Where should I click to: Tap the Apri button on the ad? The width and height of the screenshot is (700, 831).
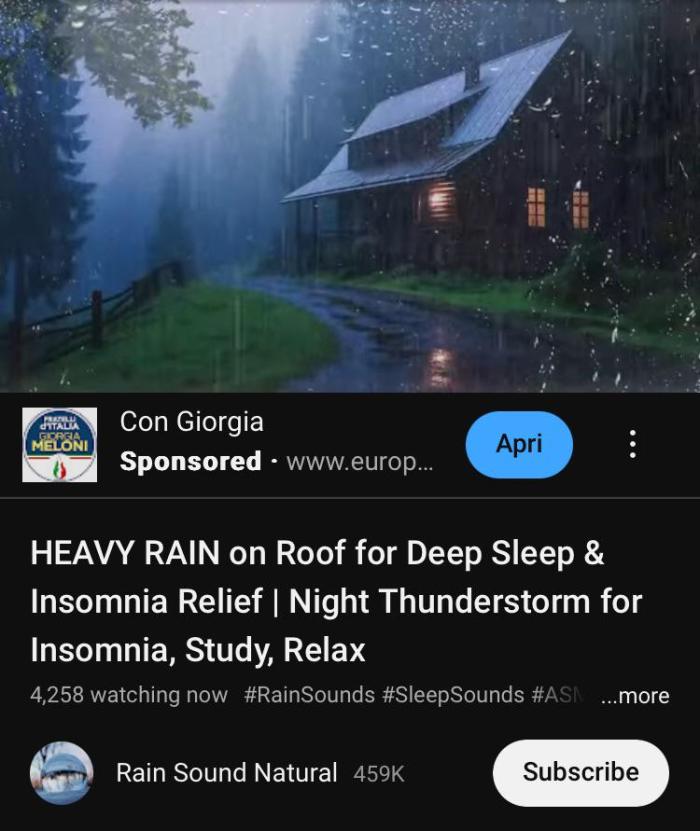[519, 445]
